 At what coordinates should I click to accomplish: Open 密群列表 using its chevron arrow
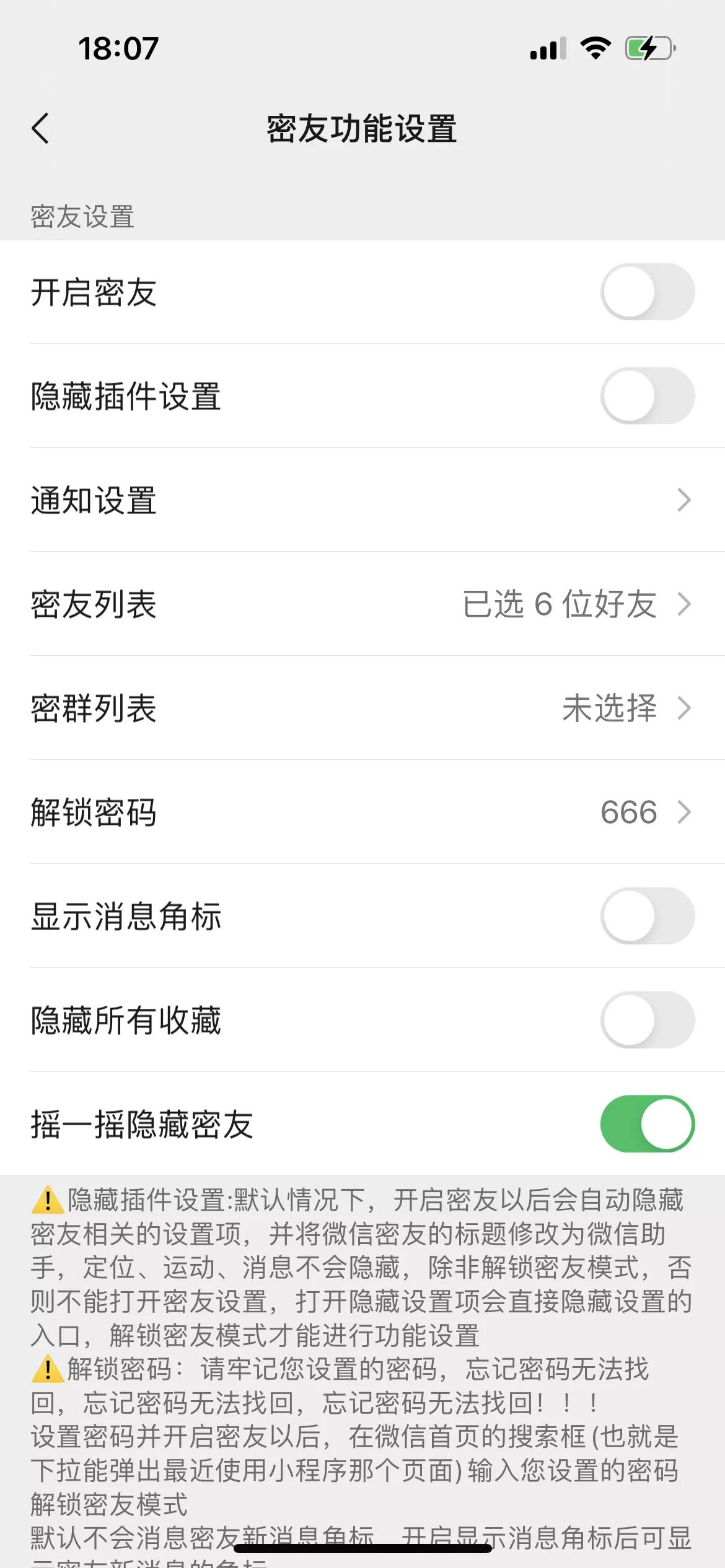684,710
